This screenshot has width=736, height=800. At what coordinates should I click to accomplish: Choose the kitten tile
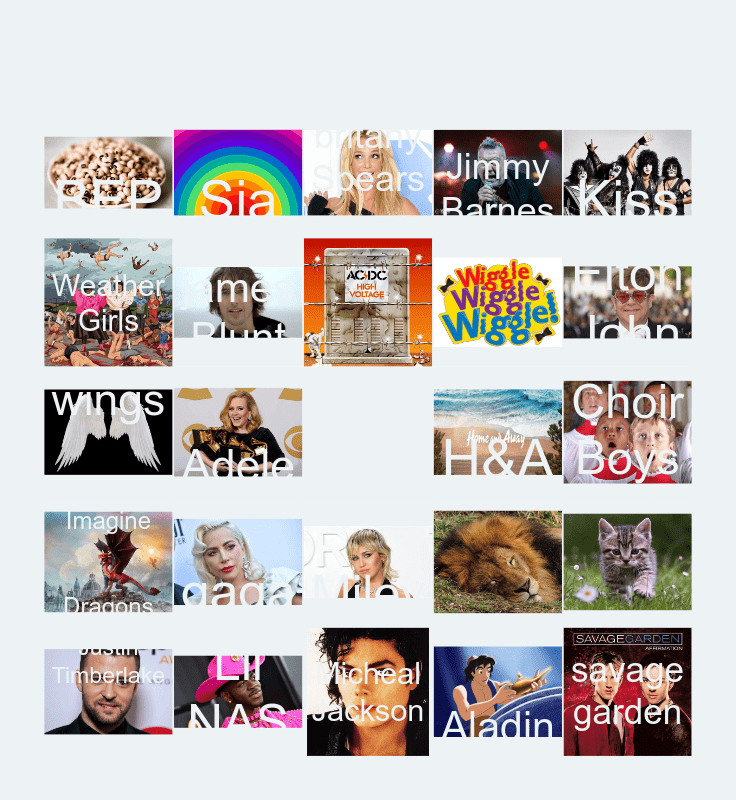coord(627,562)
